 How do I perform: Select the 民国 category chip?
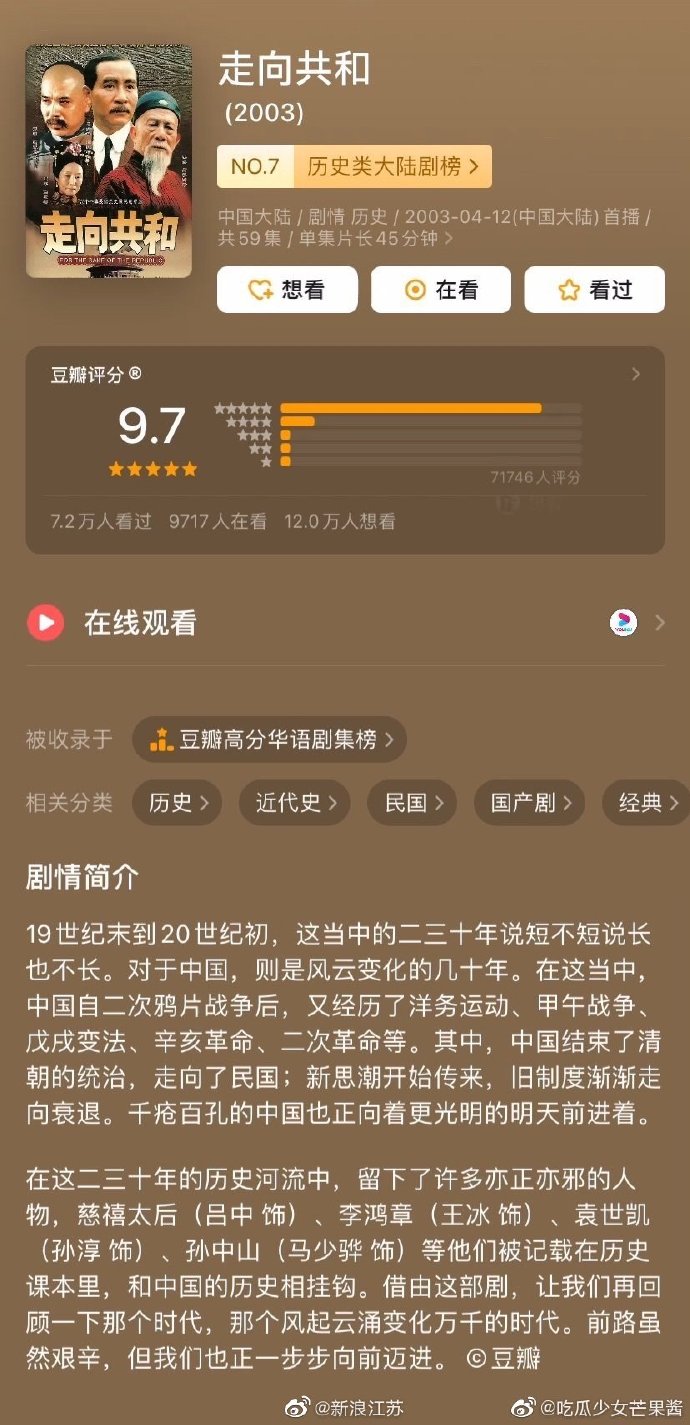point(412,803)
